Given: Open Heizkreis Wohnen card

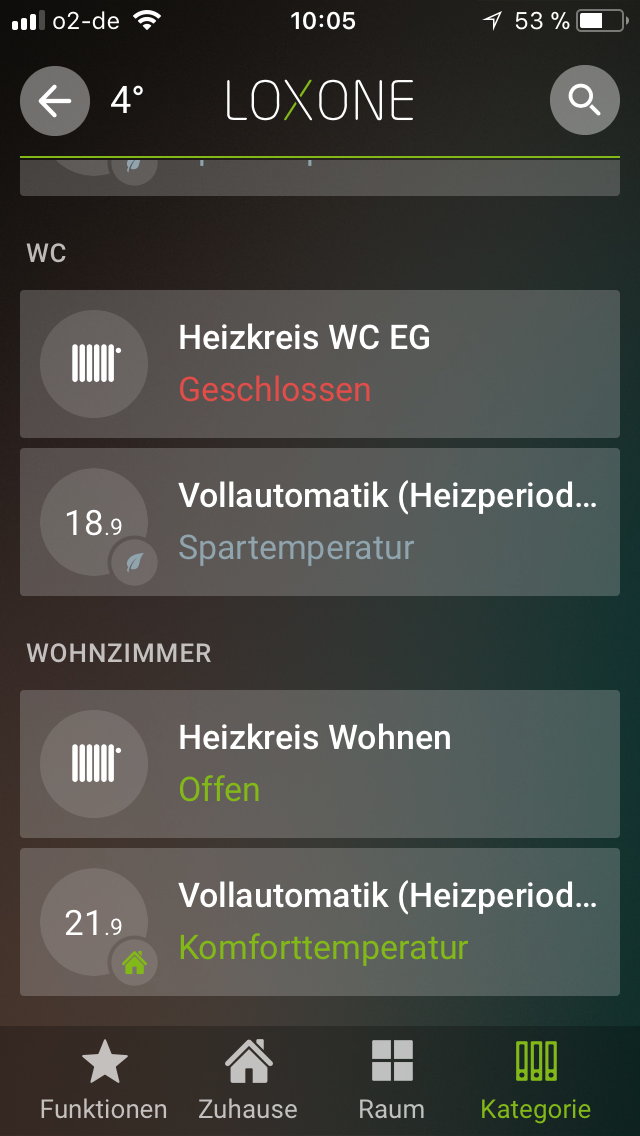Looking at the screenshot, I should click(x=320, y=764).
